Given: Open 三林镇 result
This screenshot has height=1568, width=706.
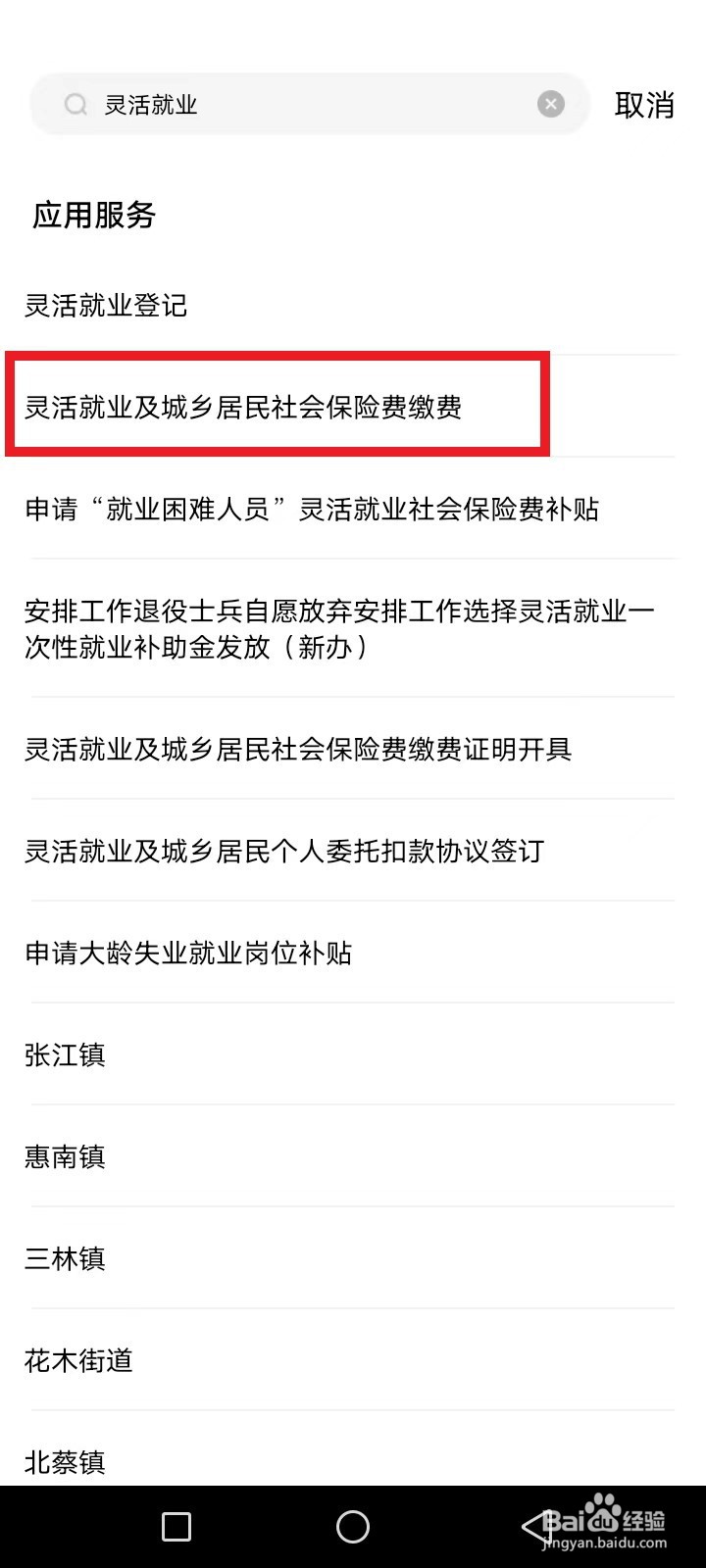Looking at the screenshot, I should pyautogui.click(x=66, y=1259).
